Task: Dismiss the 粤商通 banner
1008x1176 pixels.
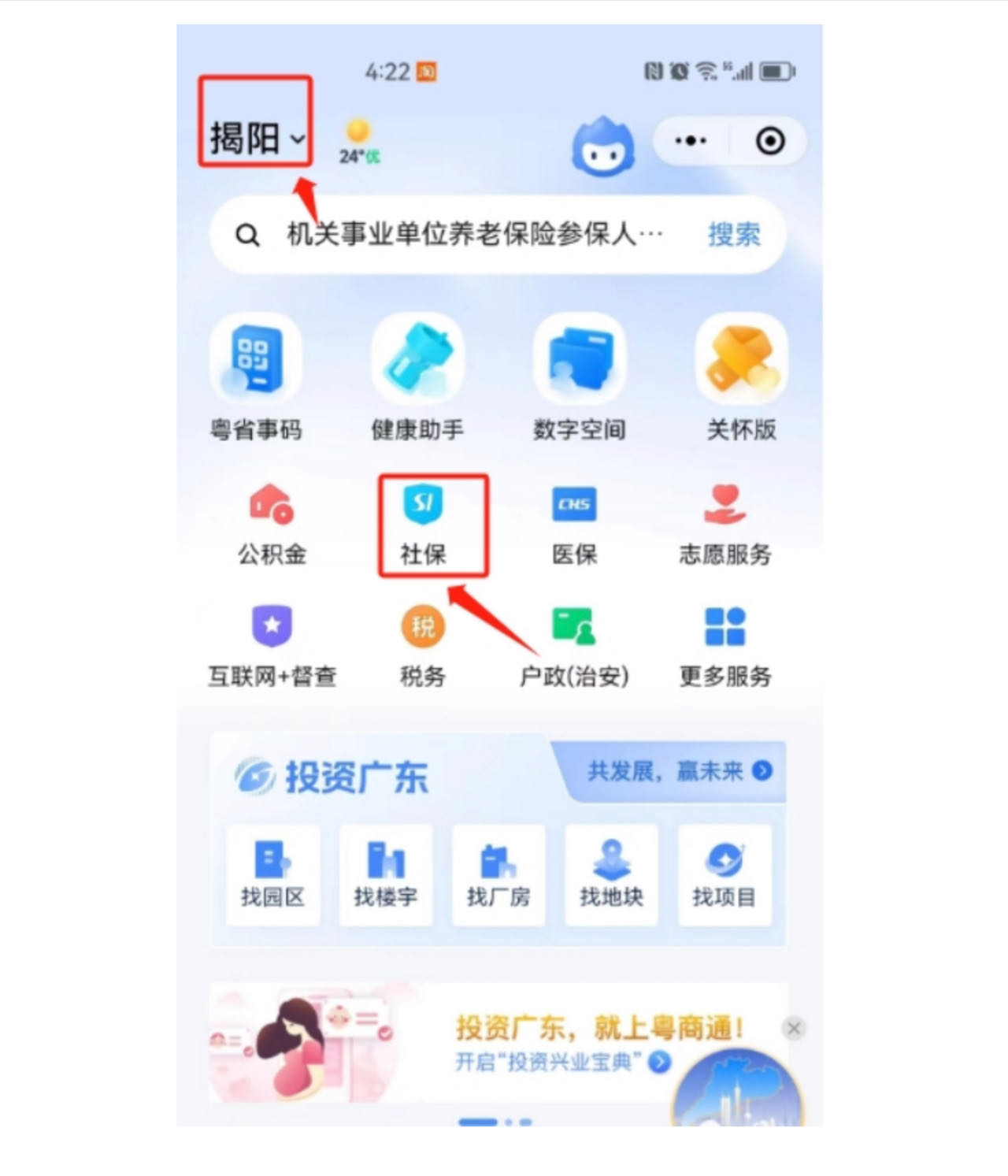Action: point(794,1028)
